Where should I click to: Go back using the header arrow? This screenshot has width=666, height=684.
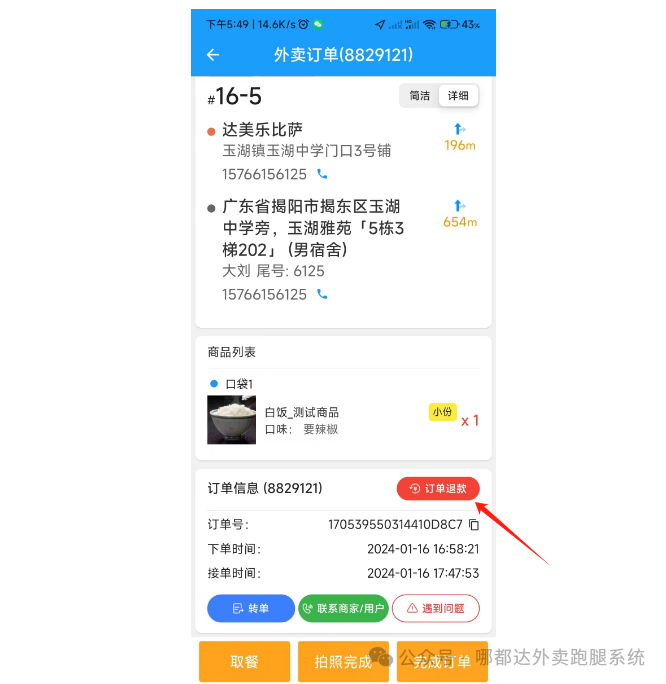pyautogui.click(x=213, y=55)
